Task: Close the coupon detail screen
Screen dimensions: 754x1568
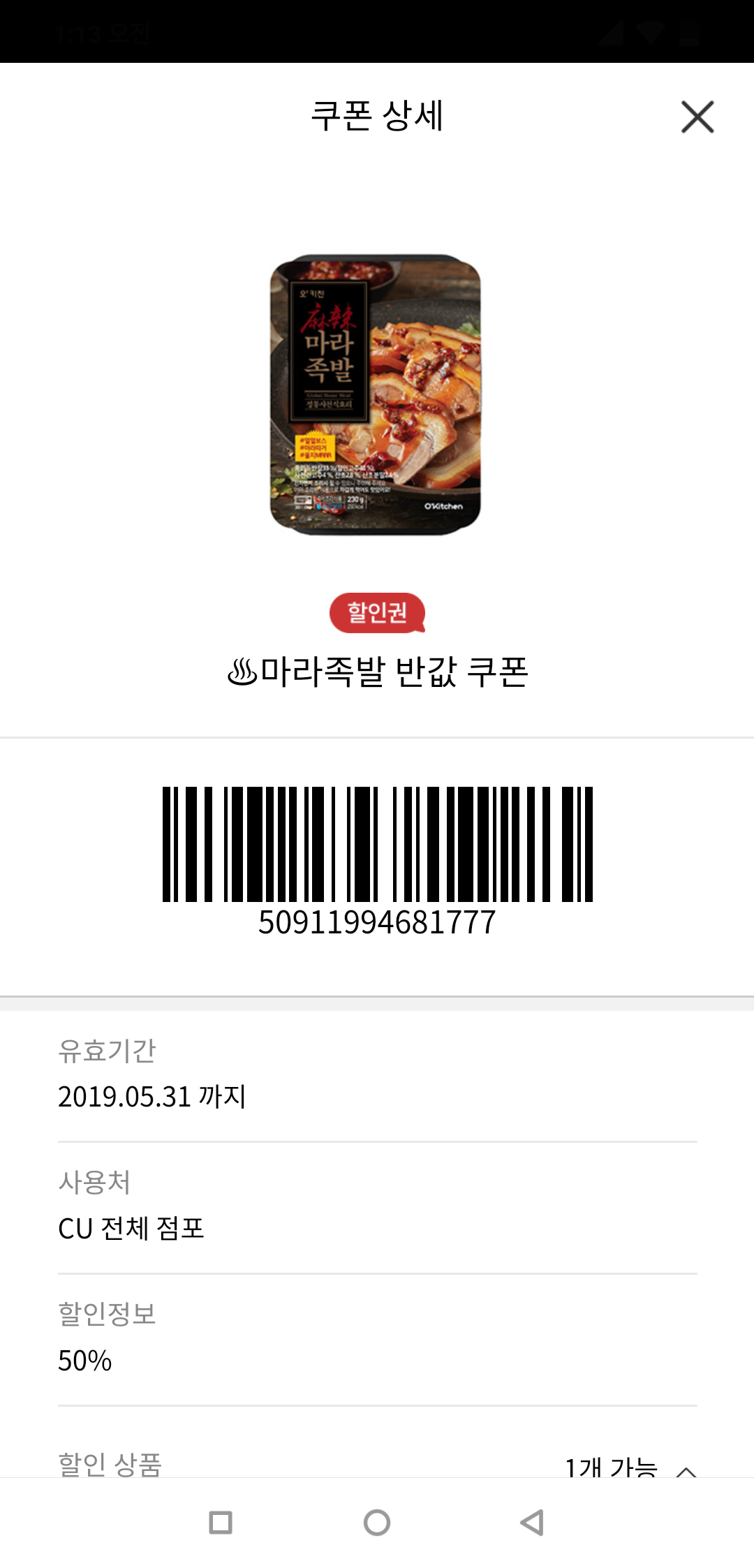Action: click(x=697, y=117)
